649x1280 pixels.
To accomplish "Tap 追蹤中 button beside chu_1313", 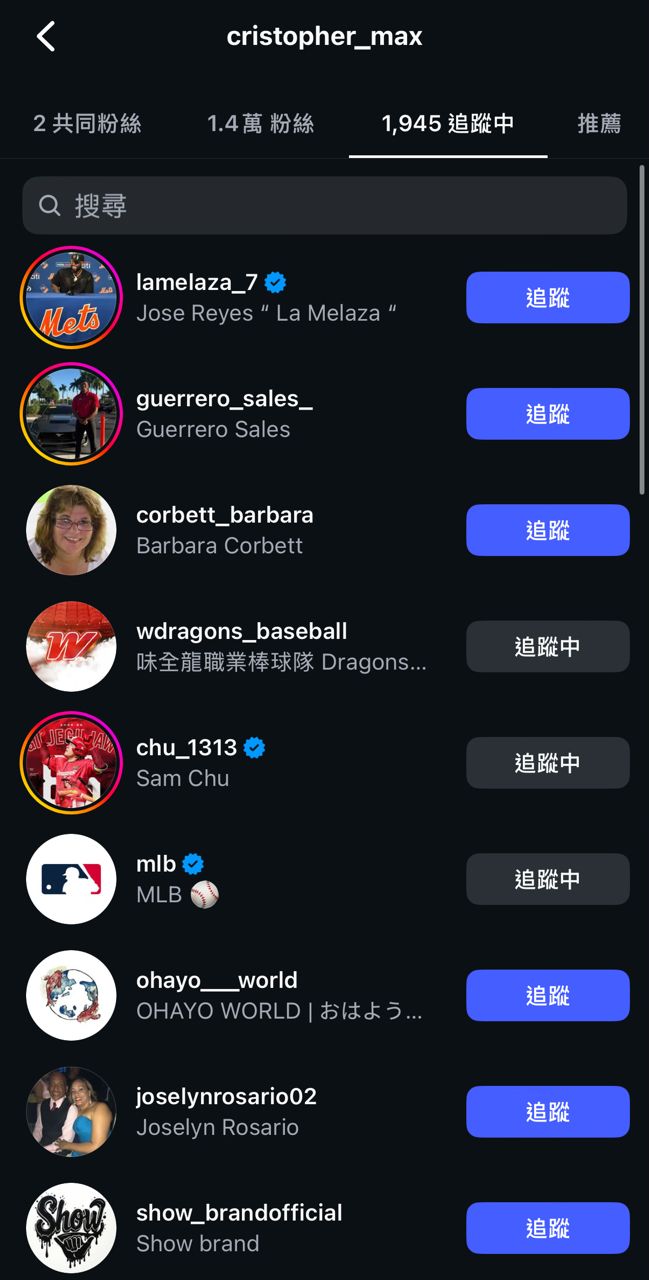I will pyautogui.click(x=547, y=763).
